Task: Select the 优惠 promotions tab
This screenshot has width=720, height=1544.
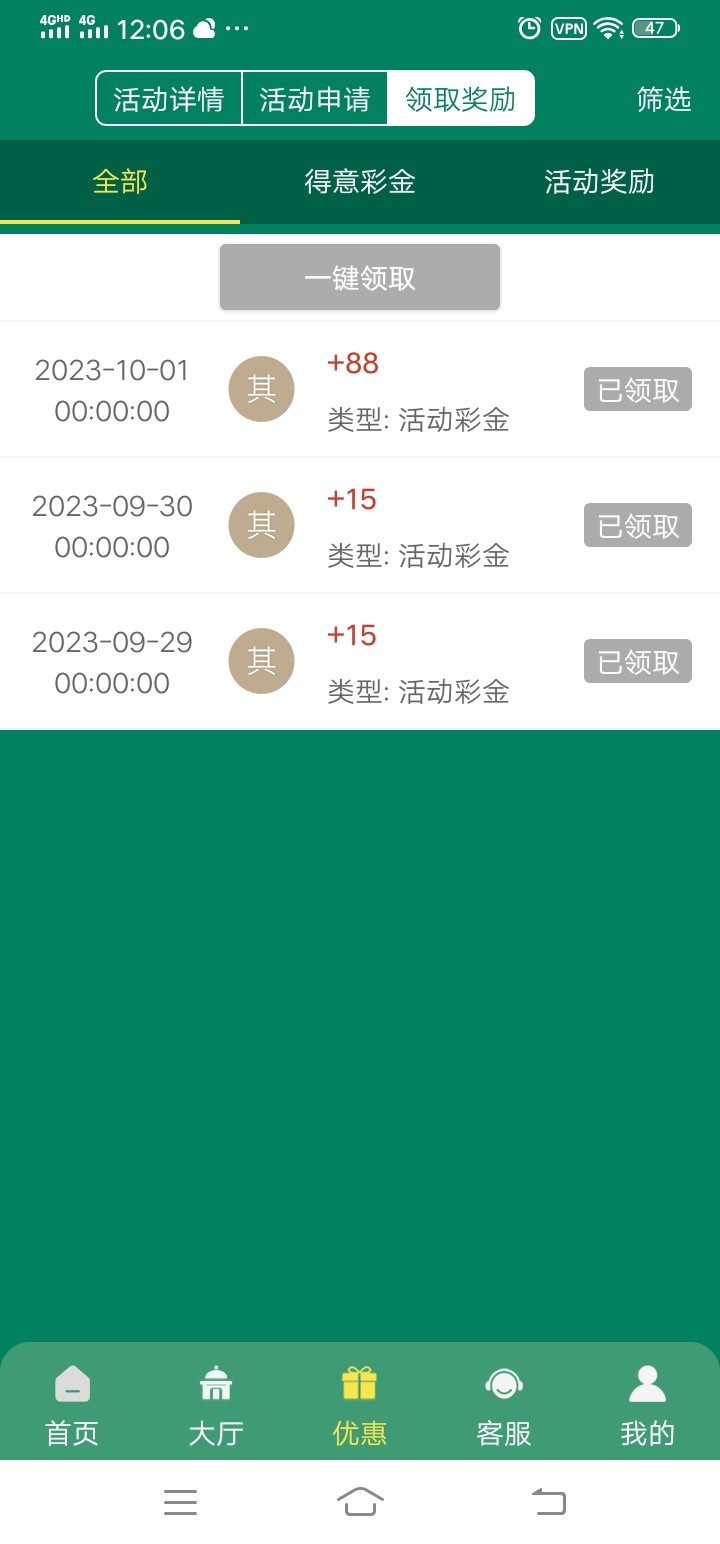Action: pyautogui.click(x=360, y=1405)
